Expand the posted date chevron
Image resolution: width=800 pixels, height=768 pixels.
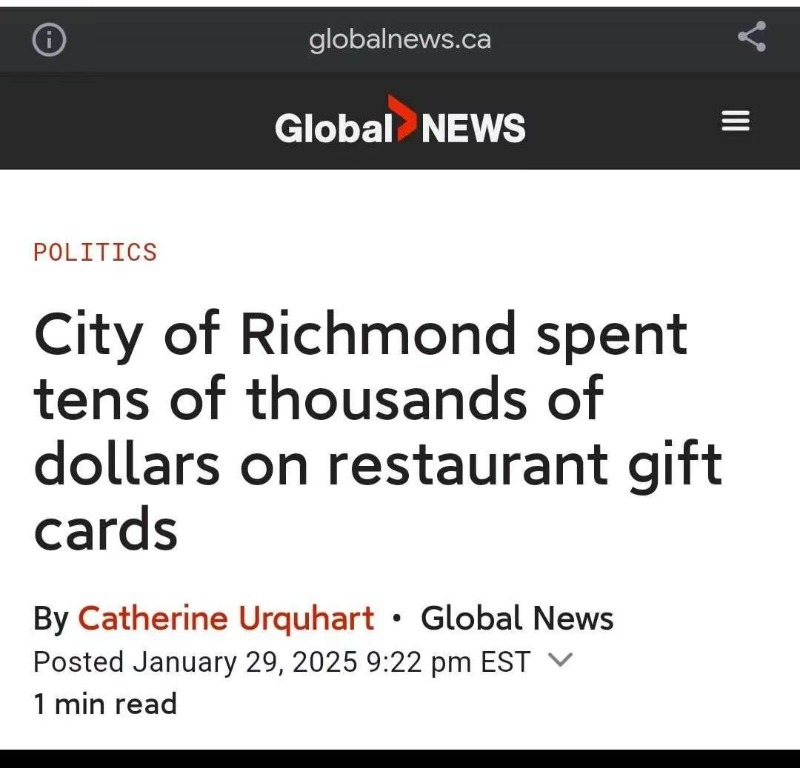click(560, 659)
